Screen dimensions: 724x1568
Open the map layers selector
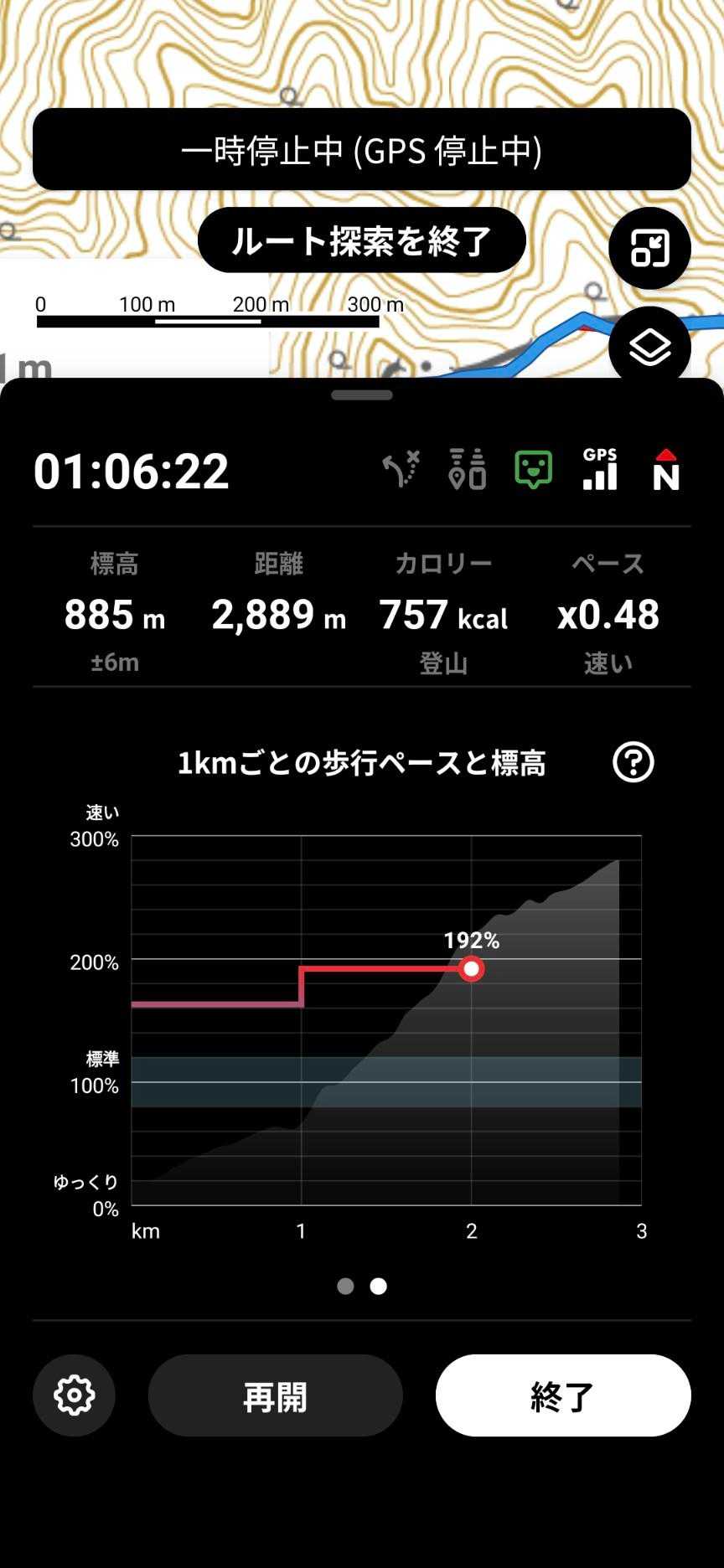(649, 347)
